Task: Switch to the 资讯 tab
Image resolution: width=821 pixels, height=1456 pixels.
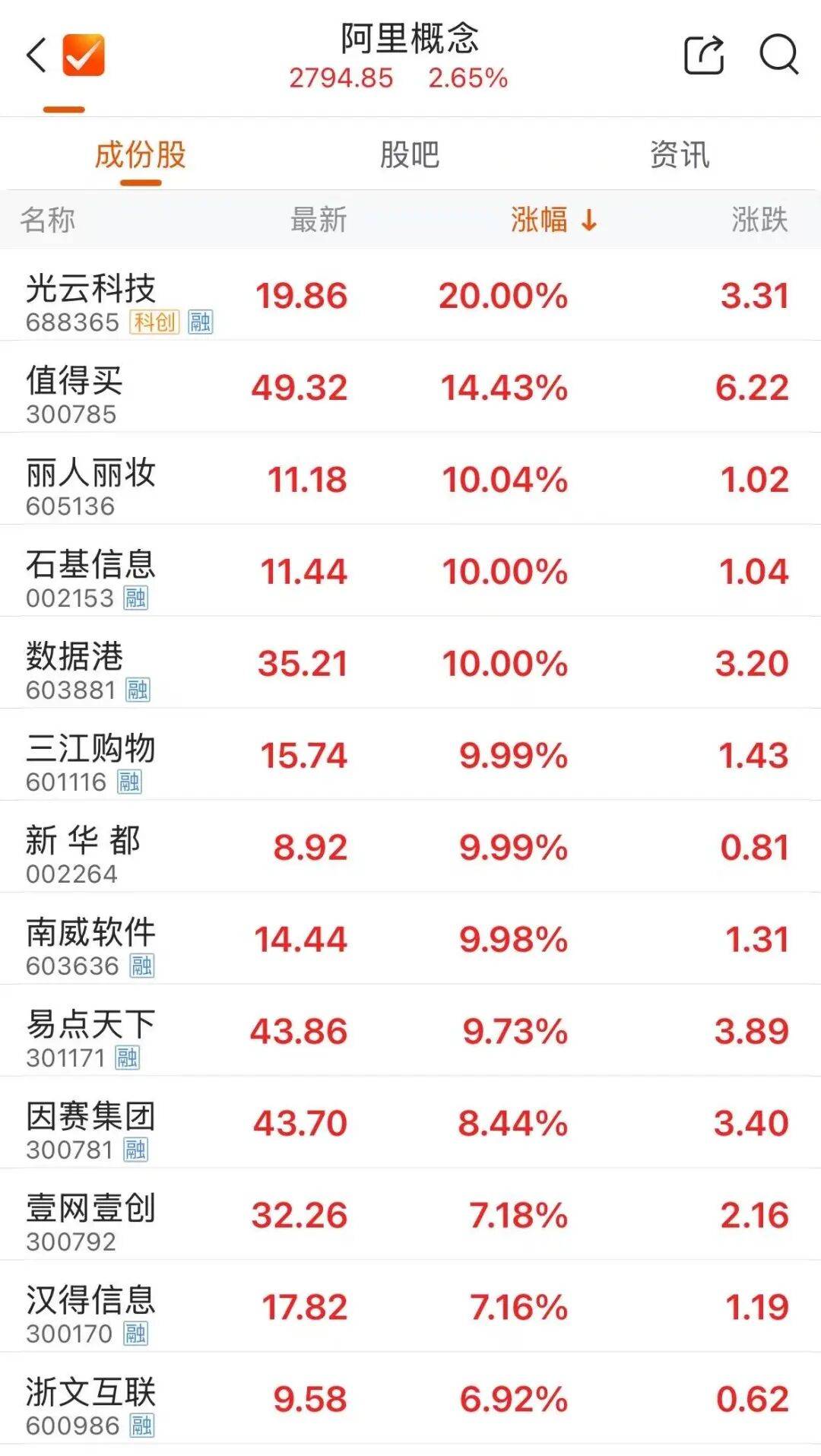Action: point(680,155)
